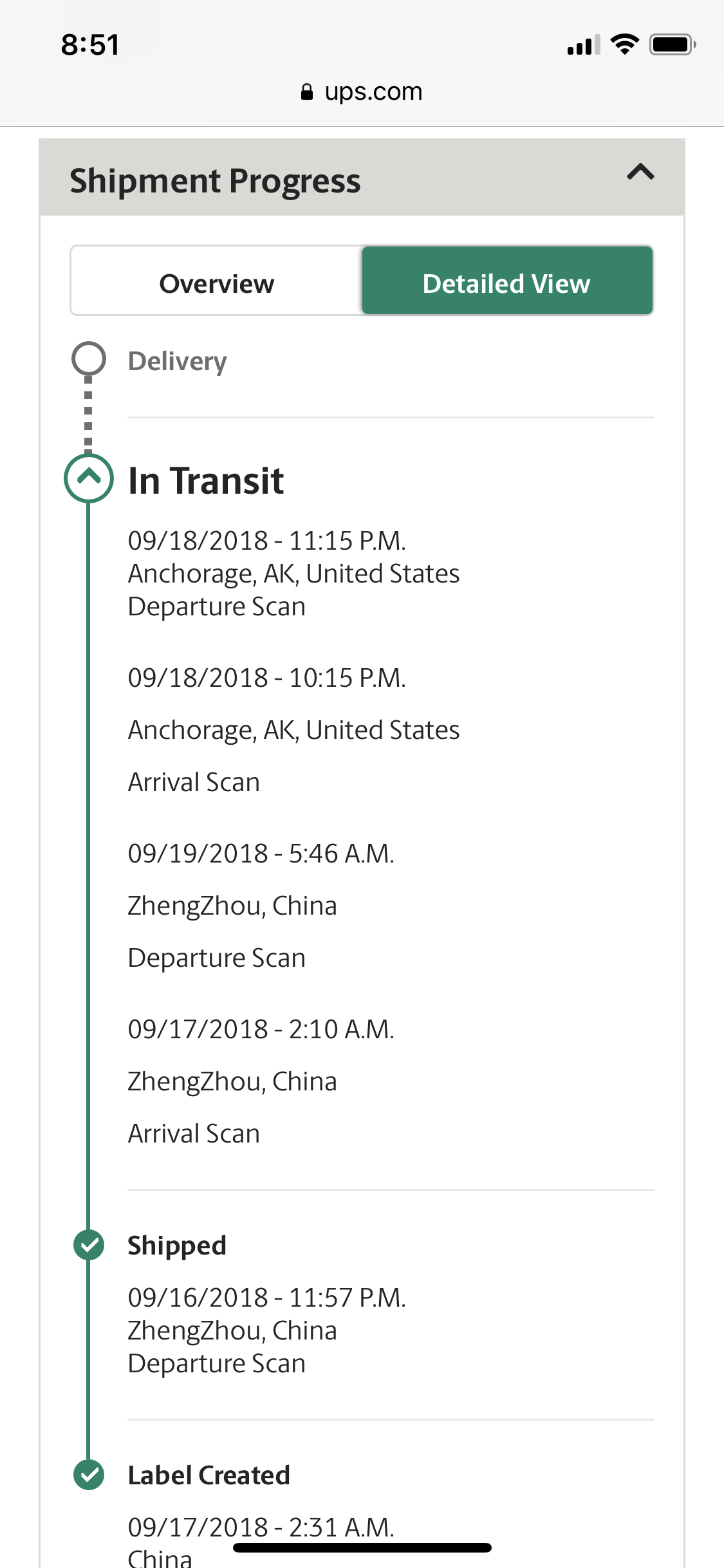This screenshot has height=1568, width=724.
Task: Switch to the Overview tab
Action: click(x=216, y=283)
